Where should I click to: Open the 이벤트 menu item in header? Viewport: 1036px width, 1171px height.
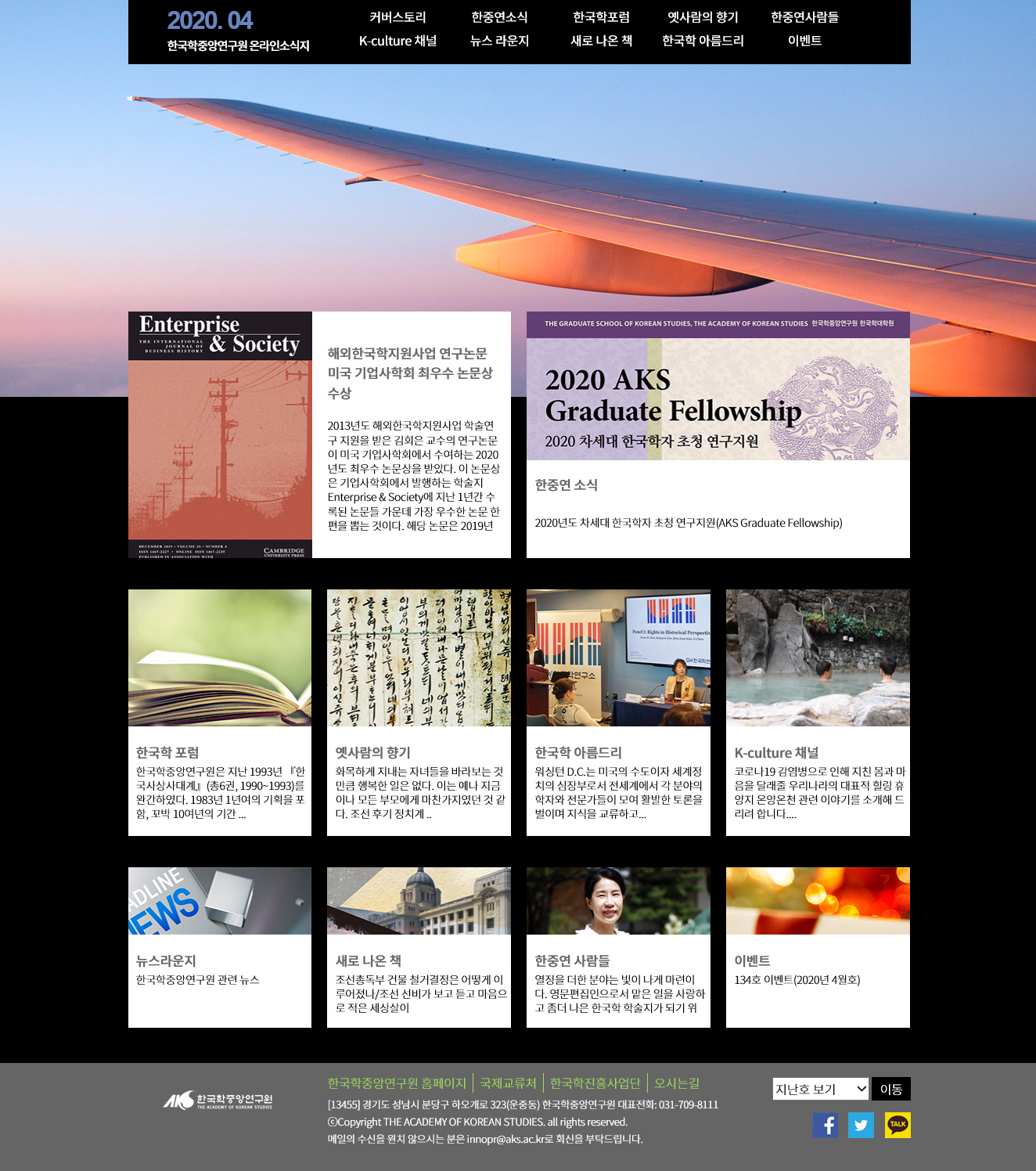point(804,41)
